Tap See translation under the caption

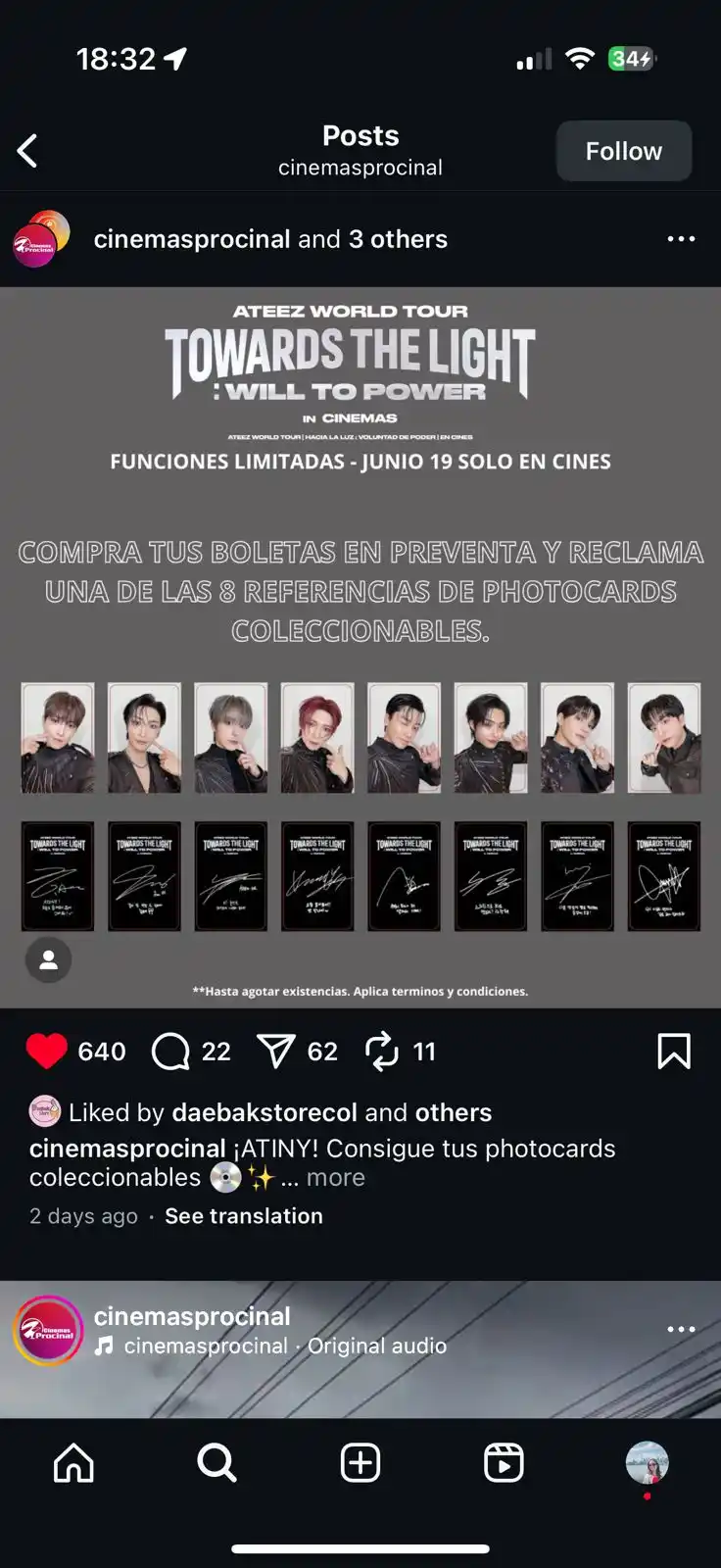(x=243, y=1216)
